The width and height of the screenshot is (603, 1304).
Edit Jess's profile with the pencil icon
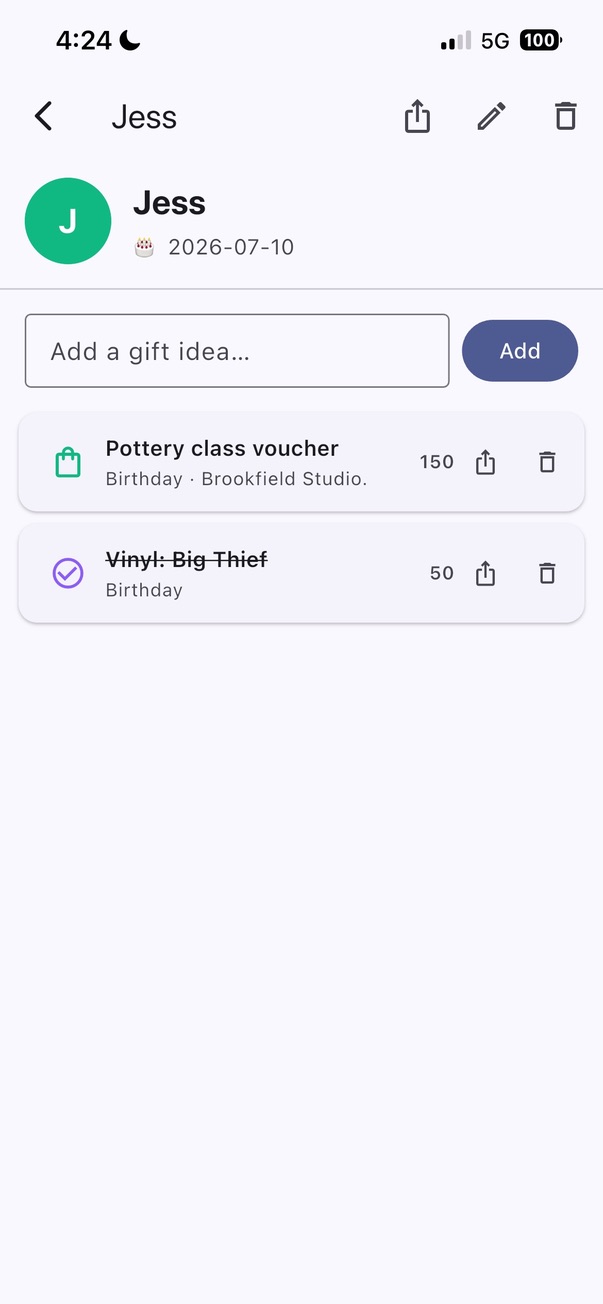click(x=491, y=117)
